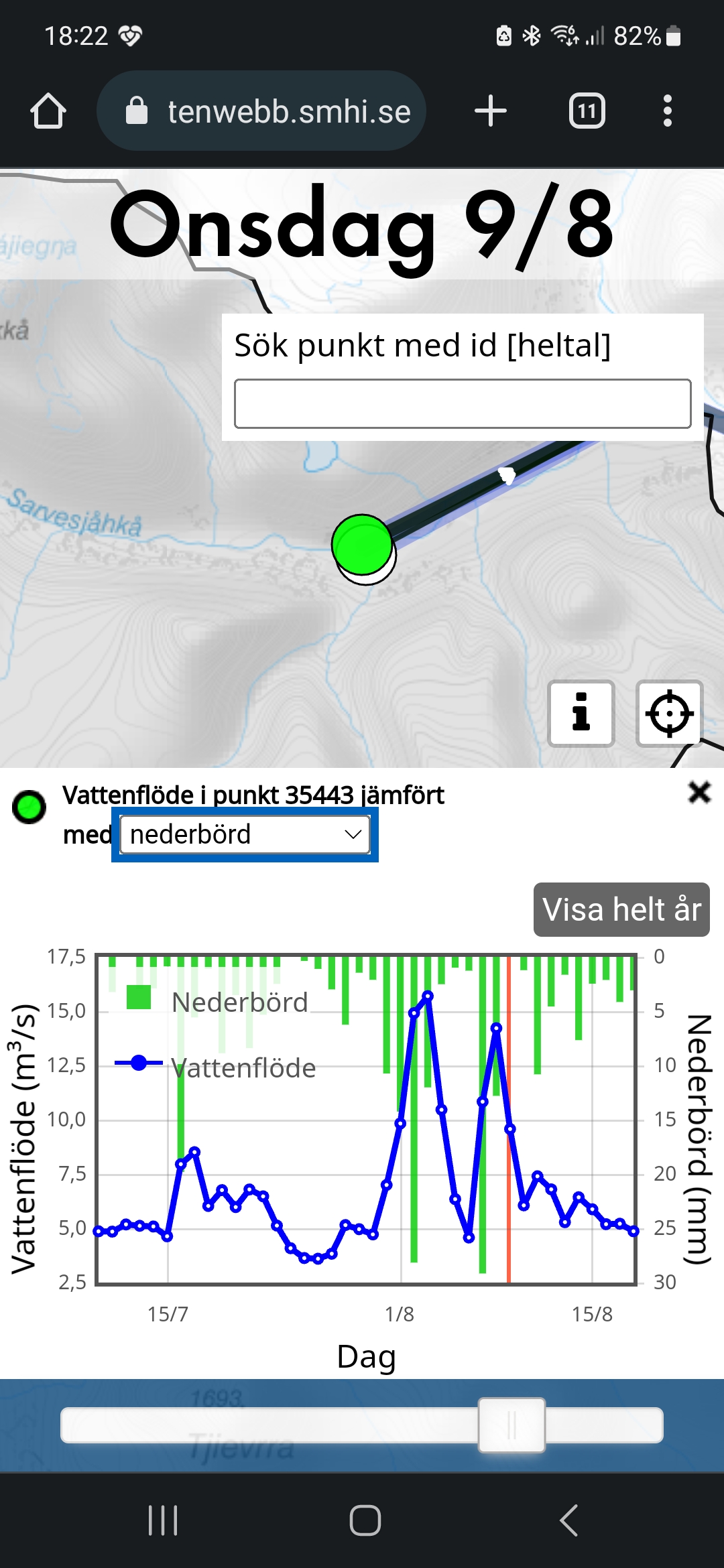Center the map on my location
Viewport: 724px width, 1568px height.
pos(669,713)
